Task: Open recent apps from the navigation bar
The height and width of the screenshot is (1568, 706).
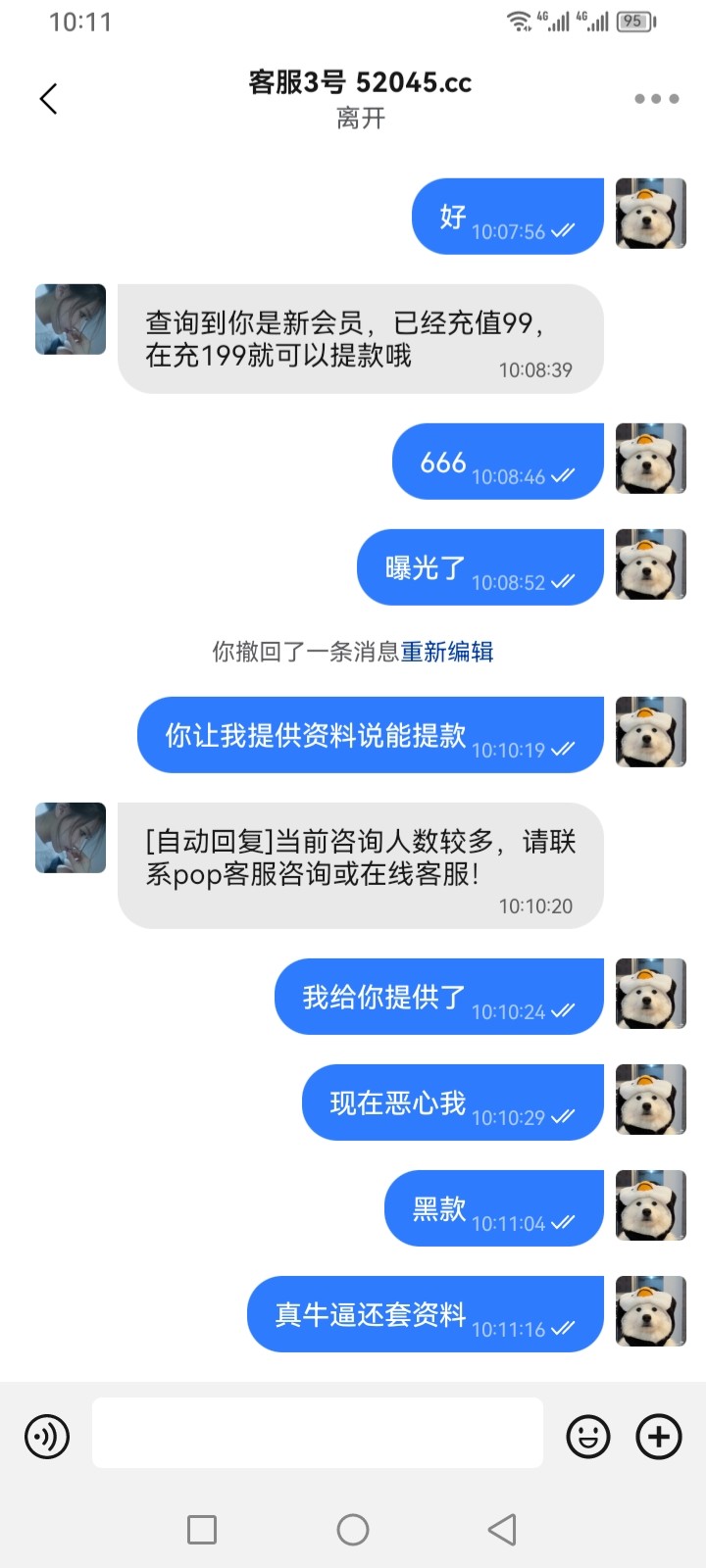Action: click(202, 1529)
